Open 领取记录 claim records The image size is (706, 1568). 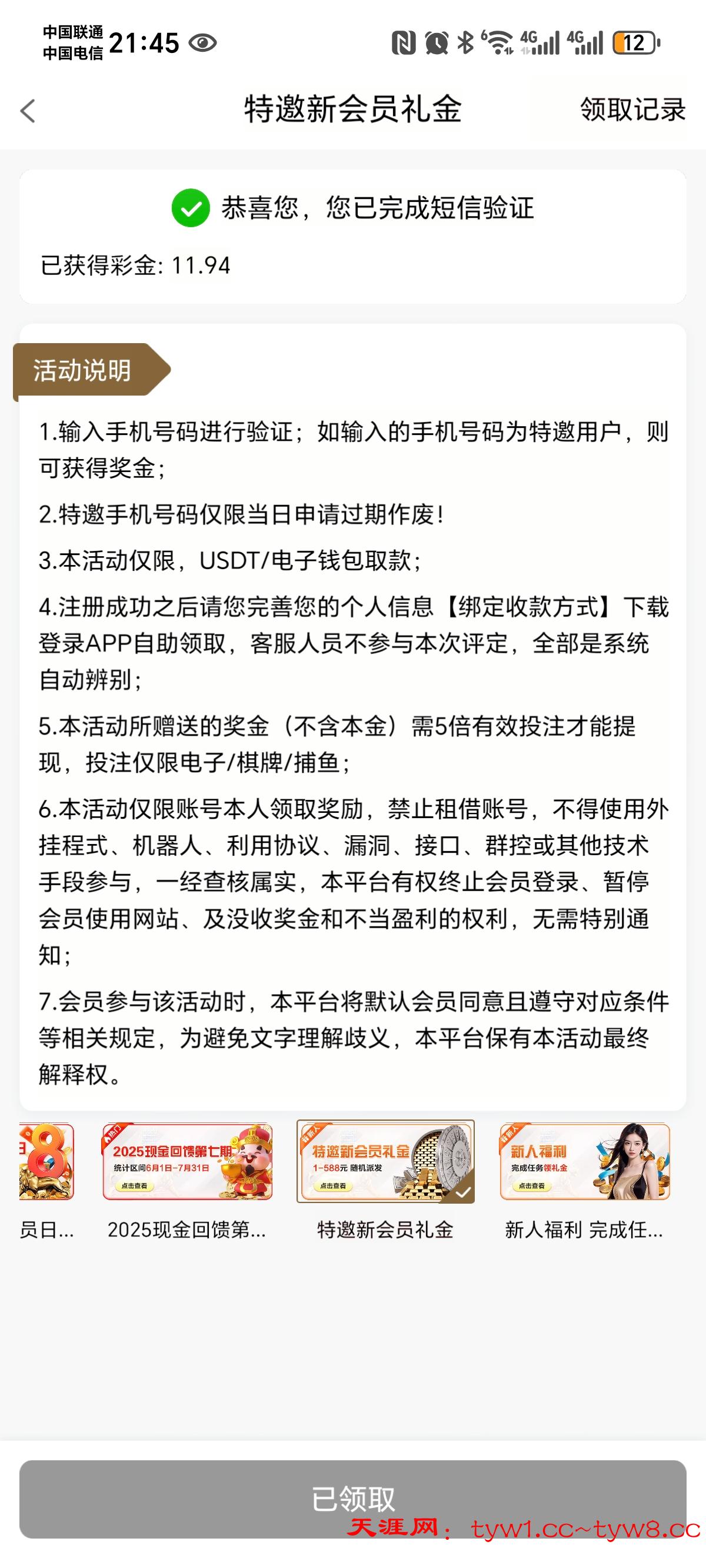click(x=632, y=110)
